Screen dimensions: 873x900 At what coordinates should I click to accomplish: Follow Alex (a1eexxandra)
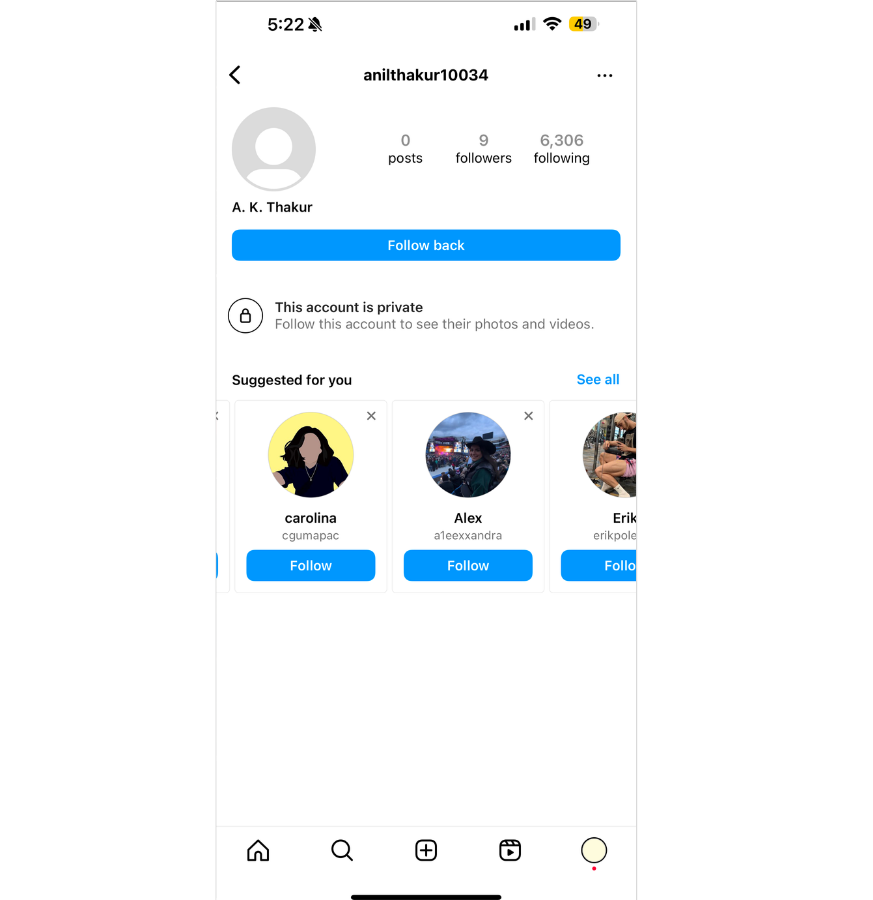(468, 565)
